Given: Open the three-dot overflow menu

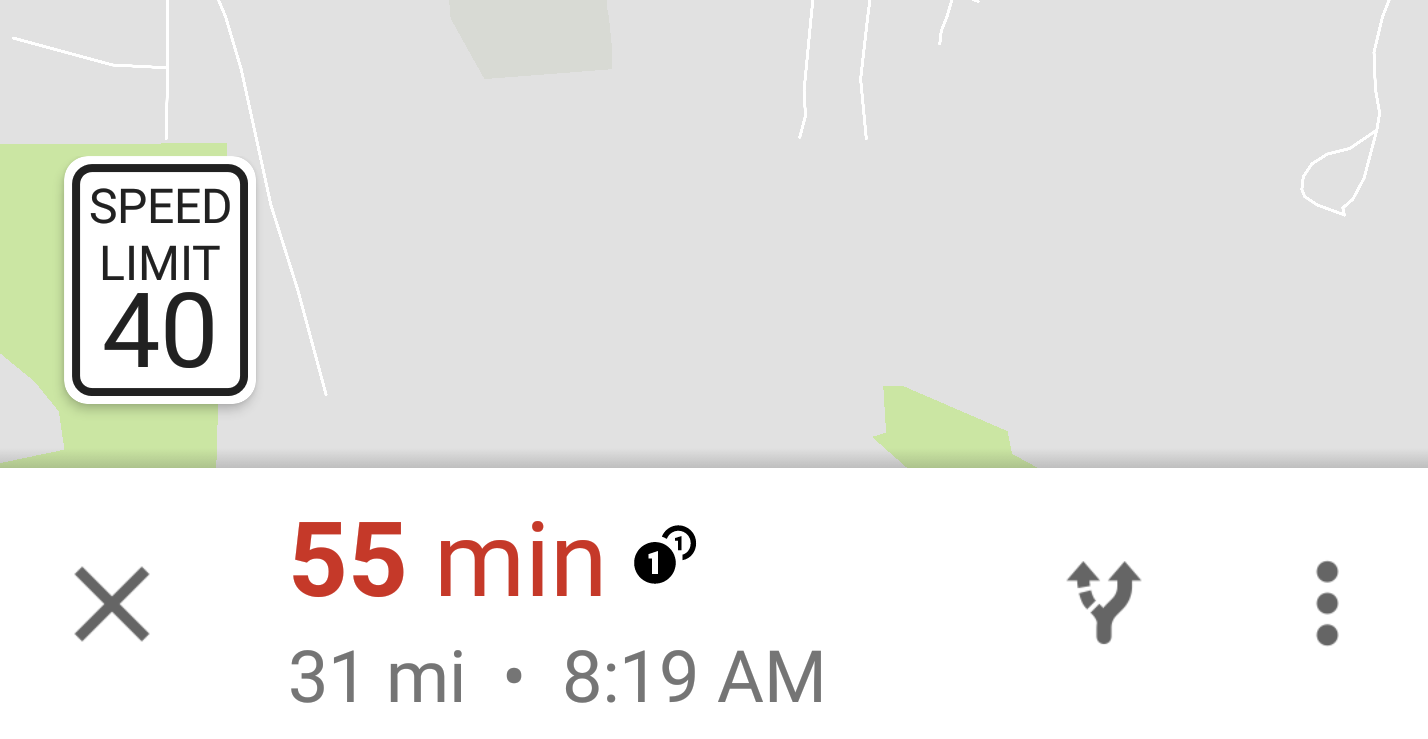Looking at the screenshot, I should 1327,603.
